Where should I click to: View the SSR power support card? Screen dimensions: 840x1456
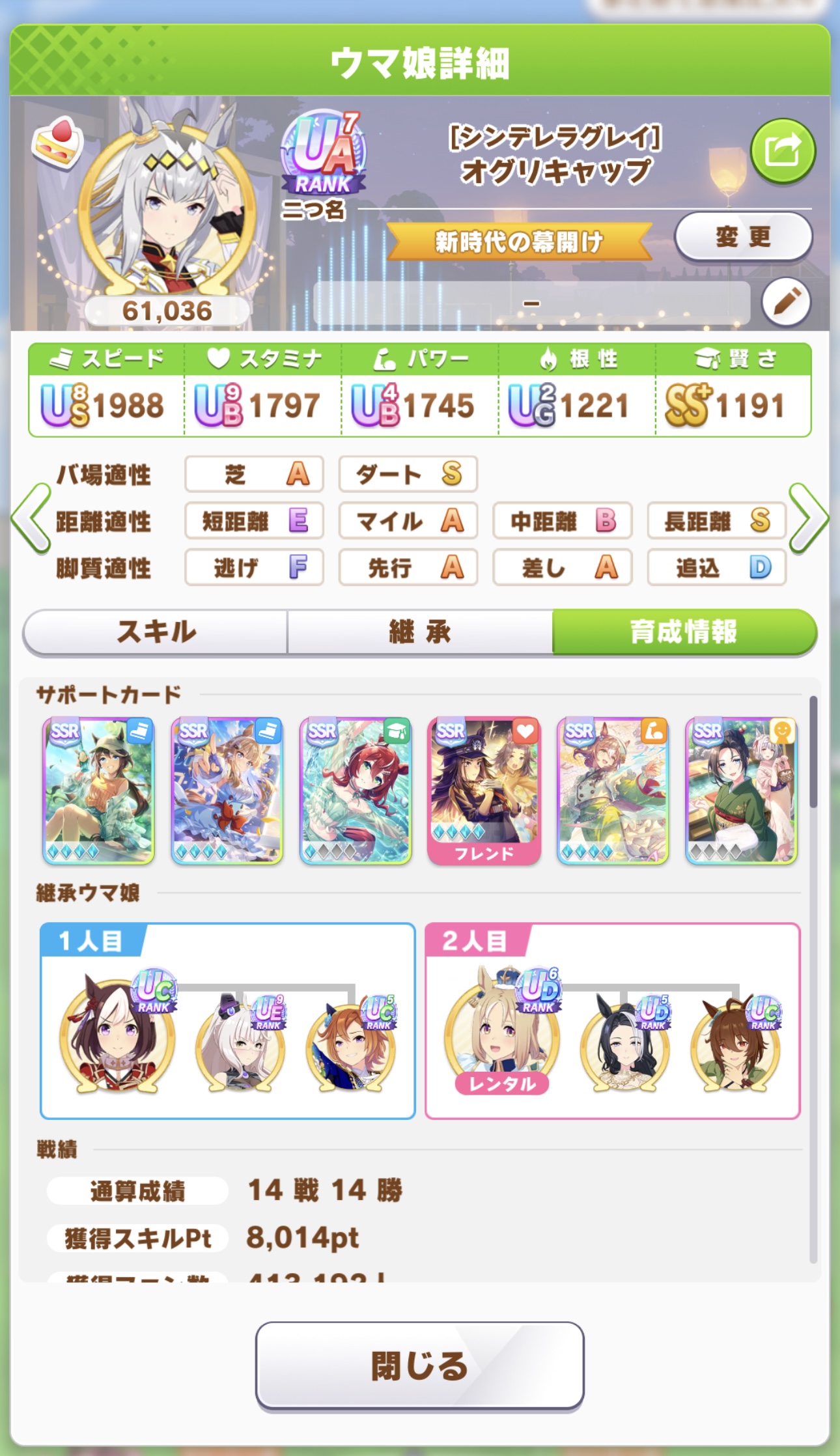[x=613, y=791]
